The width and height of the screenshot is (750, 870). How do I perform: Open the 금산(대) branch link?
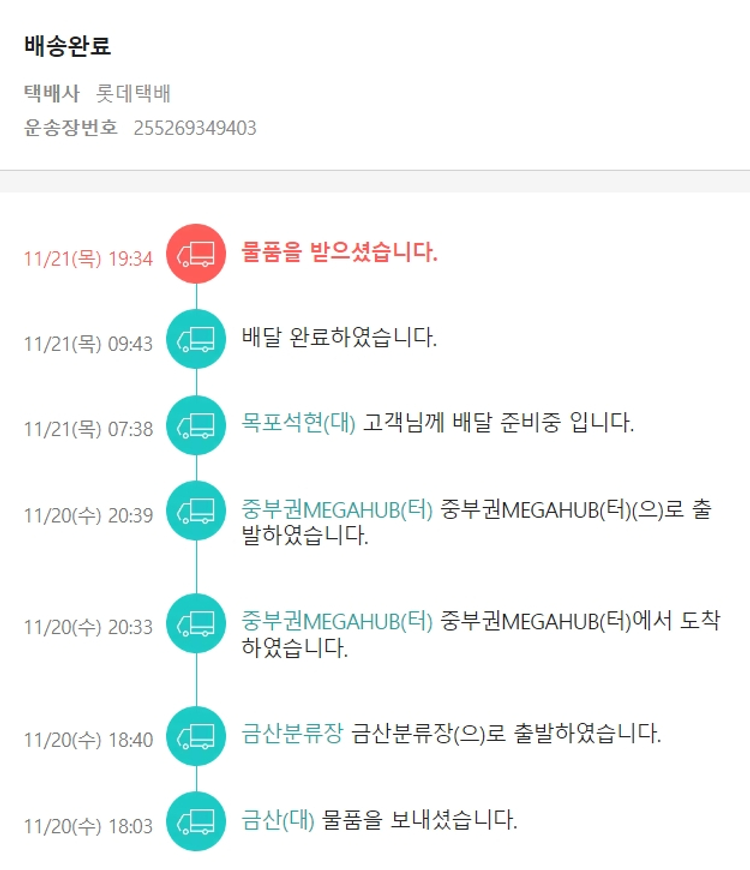point(278,821)
